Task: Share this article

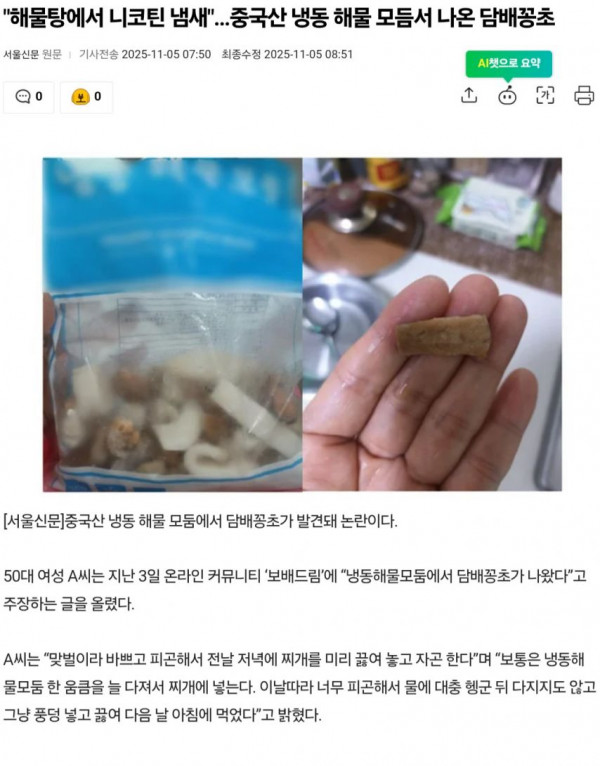Action: point(469,95)
